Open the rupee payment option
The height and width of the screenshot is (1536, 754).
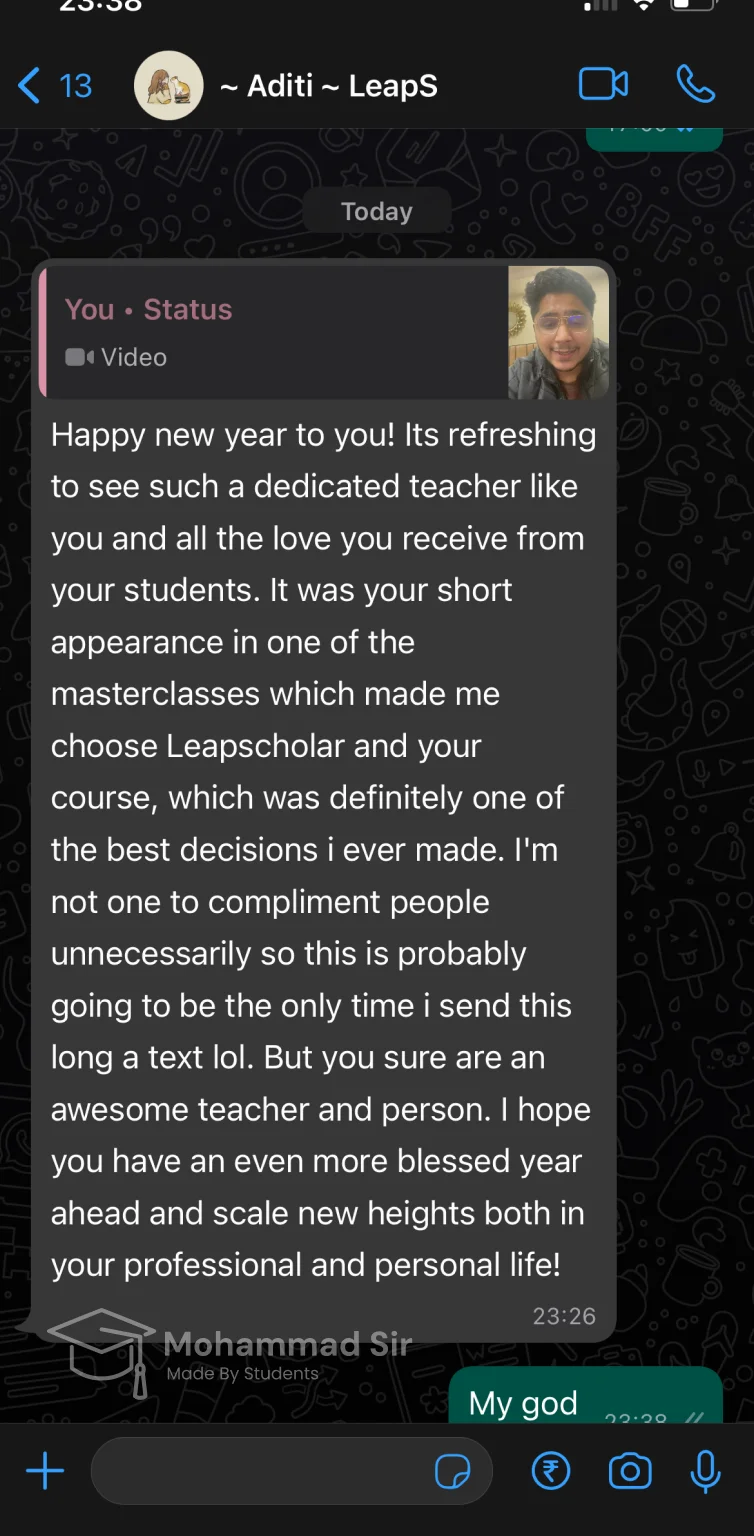pos(551,1471)
